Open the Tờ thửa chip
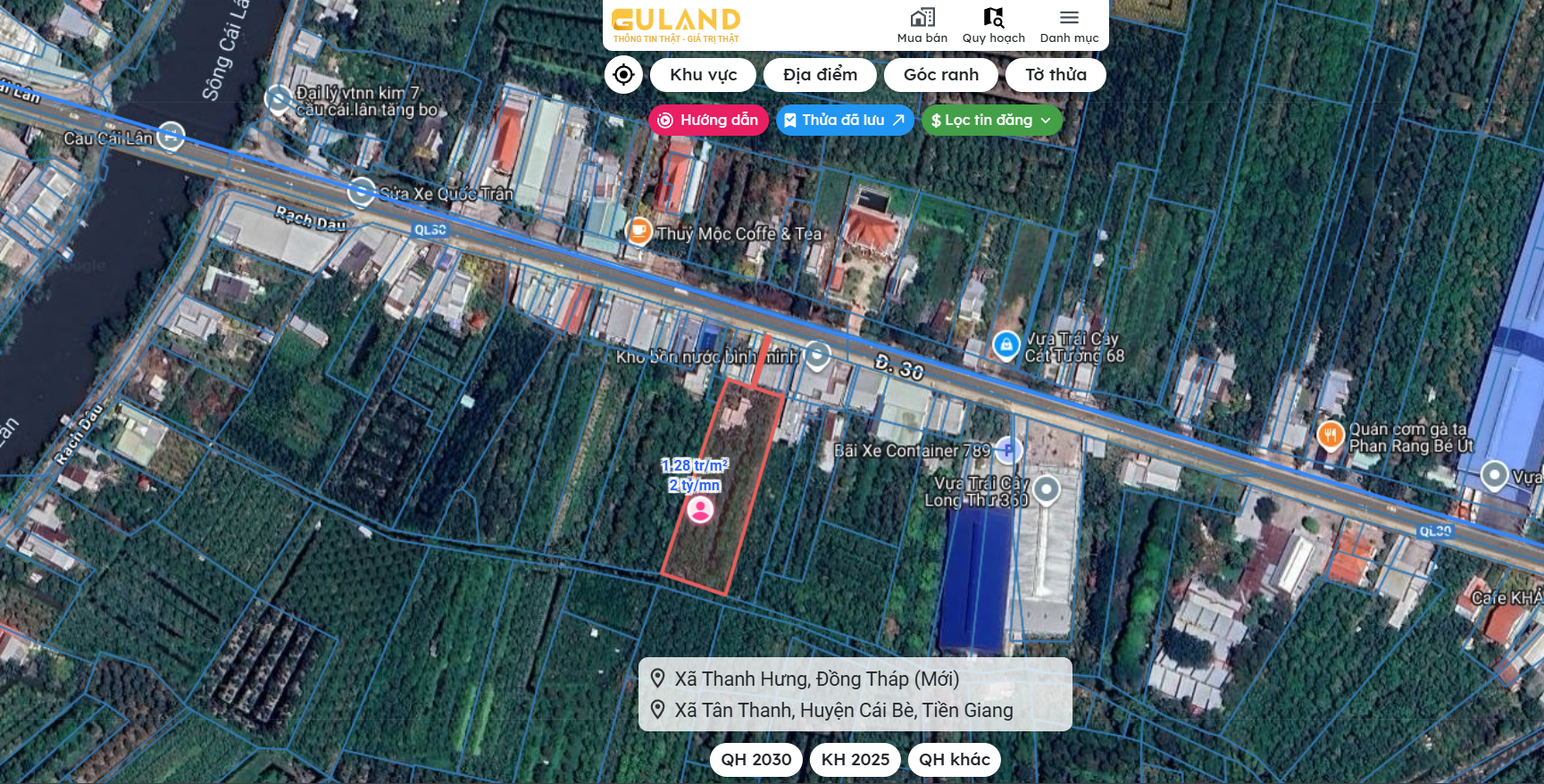 (1056, 75)
